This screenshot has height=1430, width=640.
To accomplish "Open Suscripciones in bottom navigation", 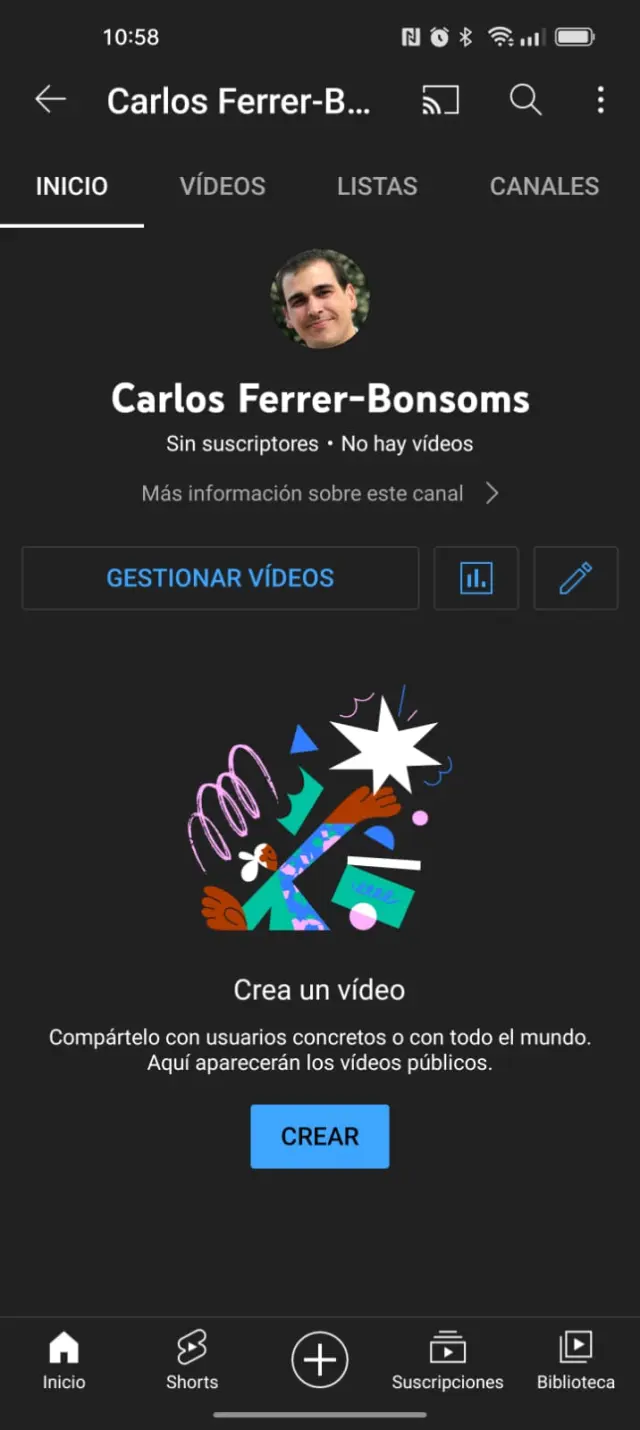I will [447, 1360].
